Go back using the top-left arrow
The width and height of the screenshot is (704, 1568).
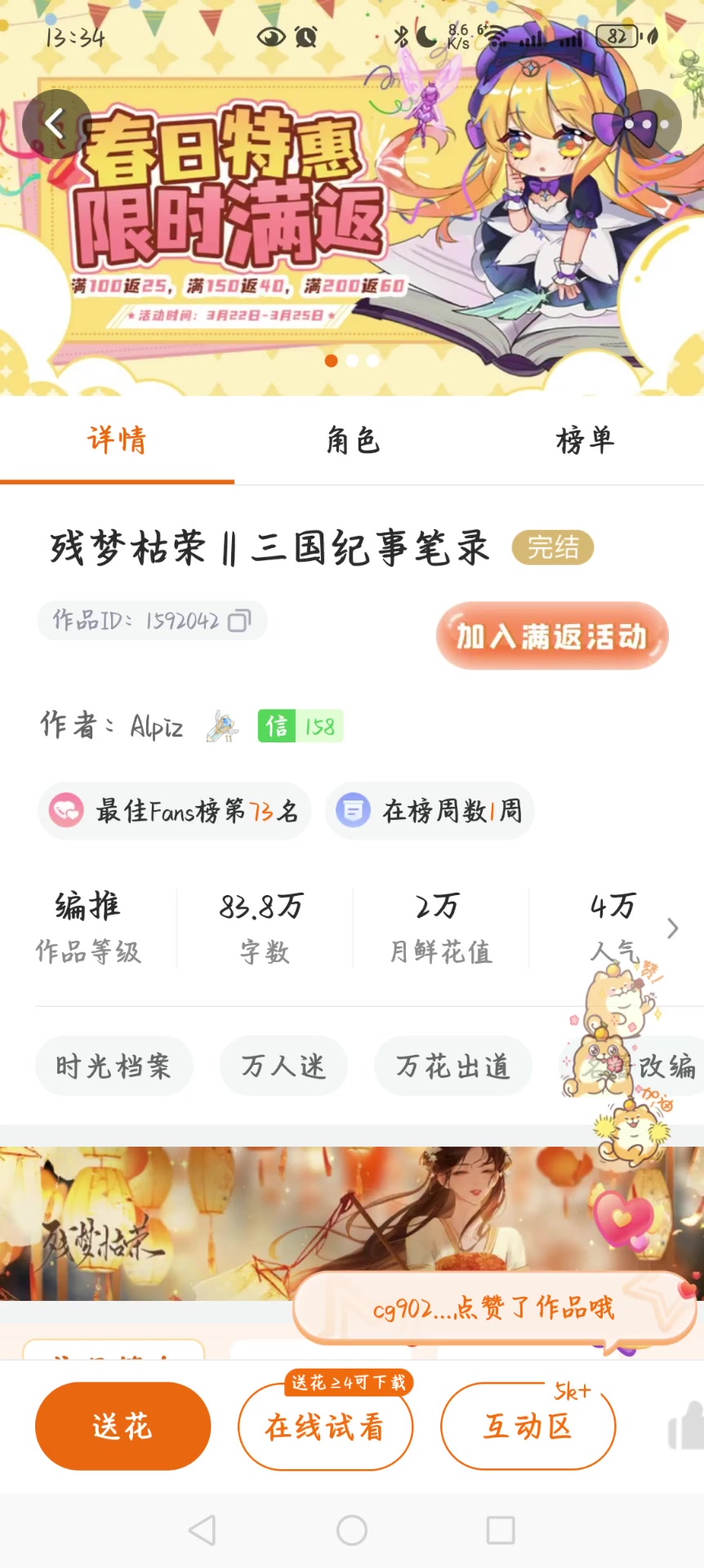pyautogui.click(x=56, y=124)
